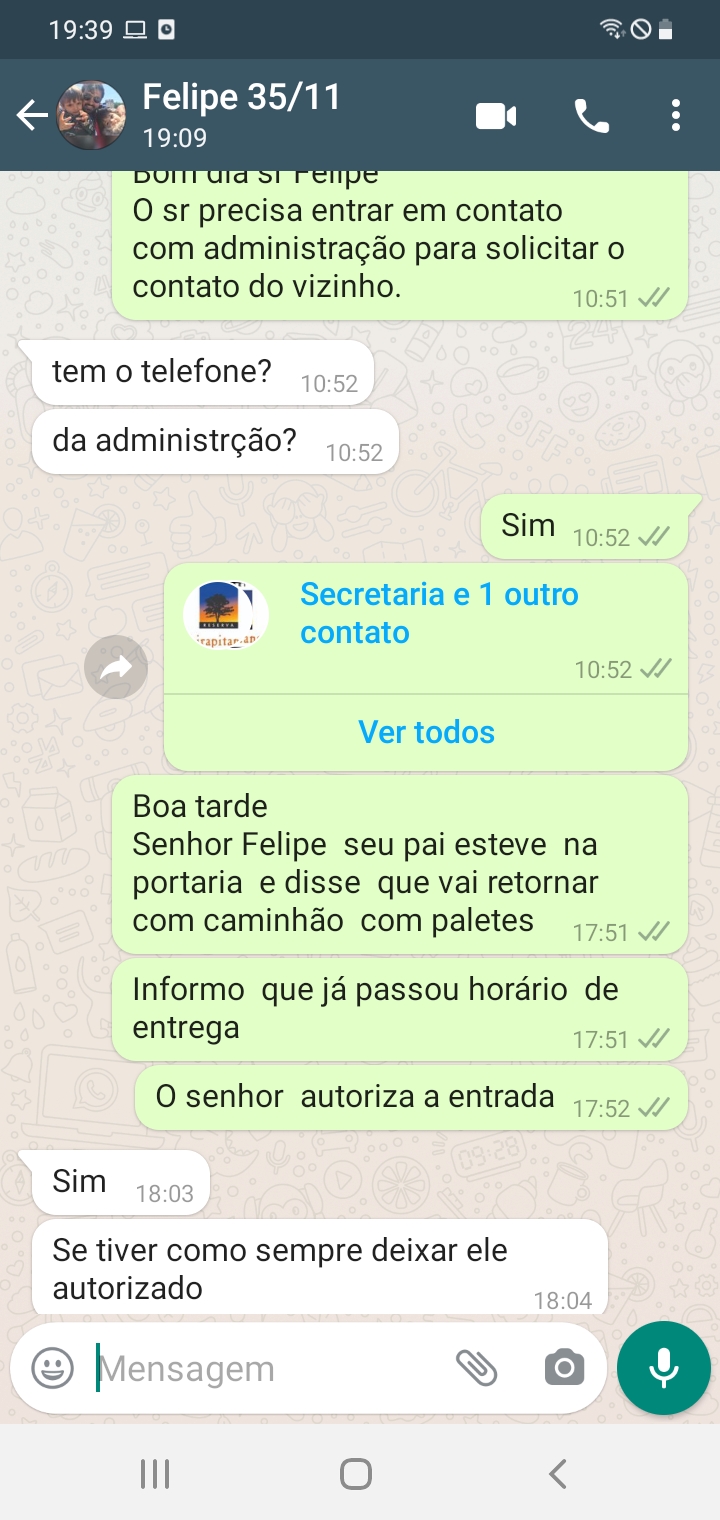The width and height of the screenshot is (720, 1520).
Task: Go back to the chat list
Action: [32, 116]
